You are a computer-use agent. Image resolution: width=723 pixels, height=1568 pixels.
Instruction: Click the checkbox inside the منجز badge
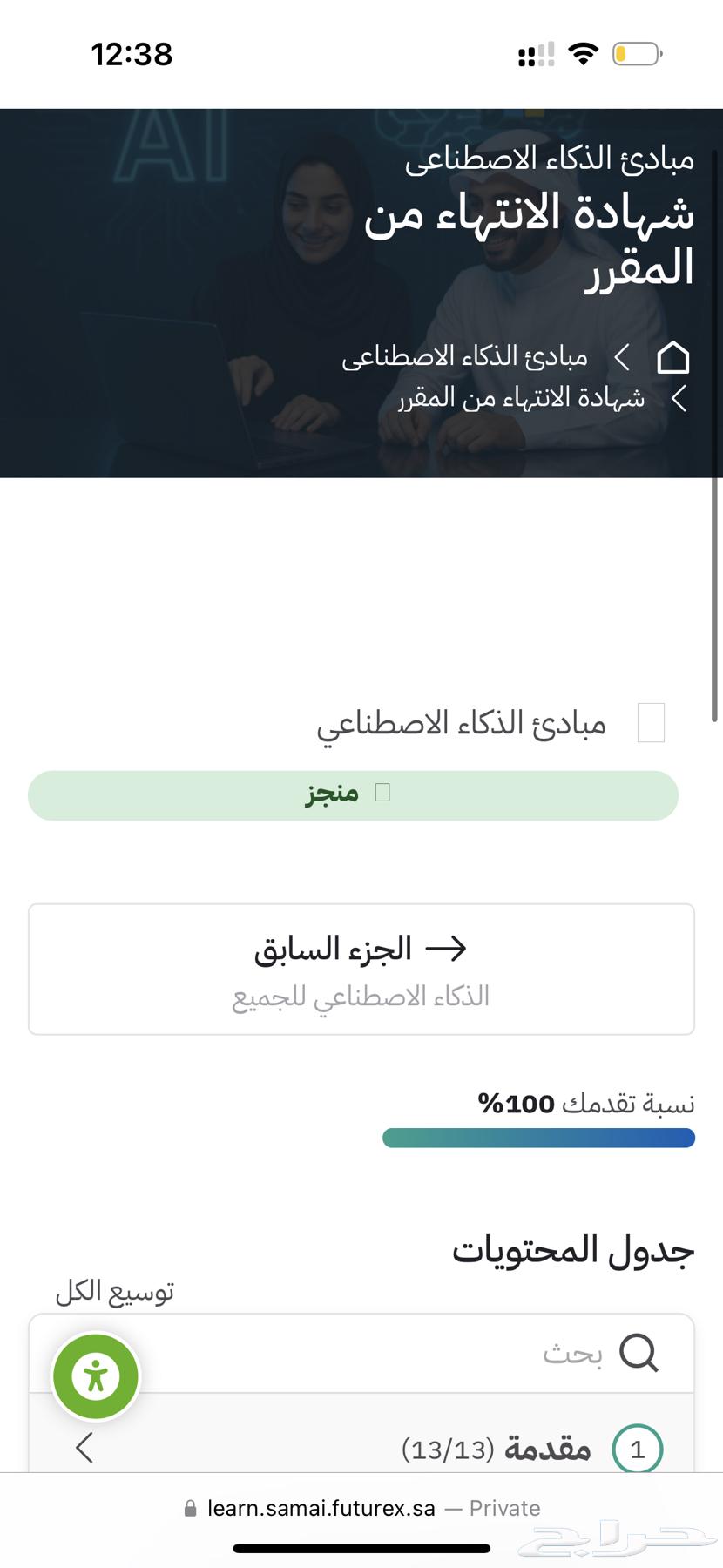click(x=382, y=794)
